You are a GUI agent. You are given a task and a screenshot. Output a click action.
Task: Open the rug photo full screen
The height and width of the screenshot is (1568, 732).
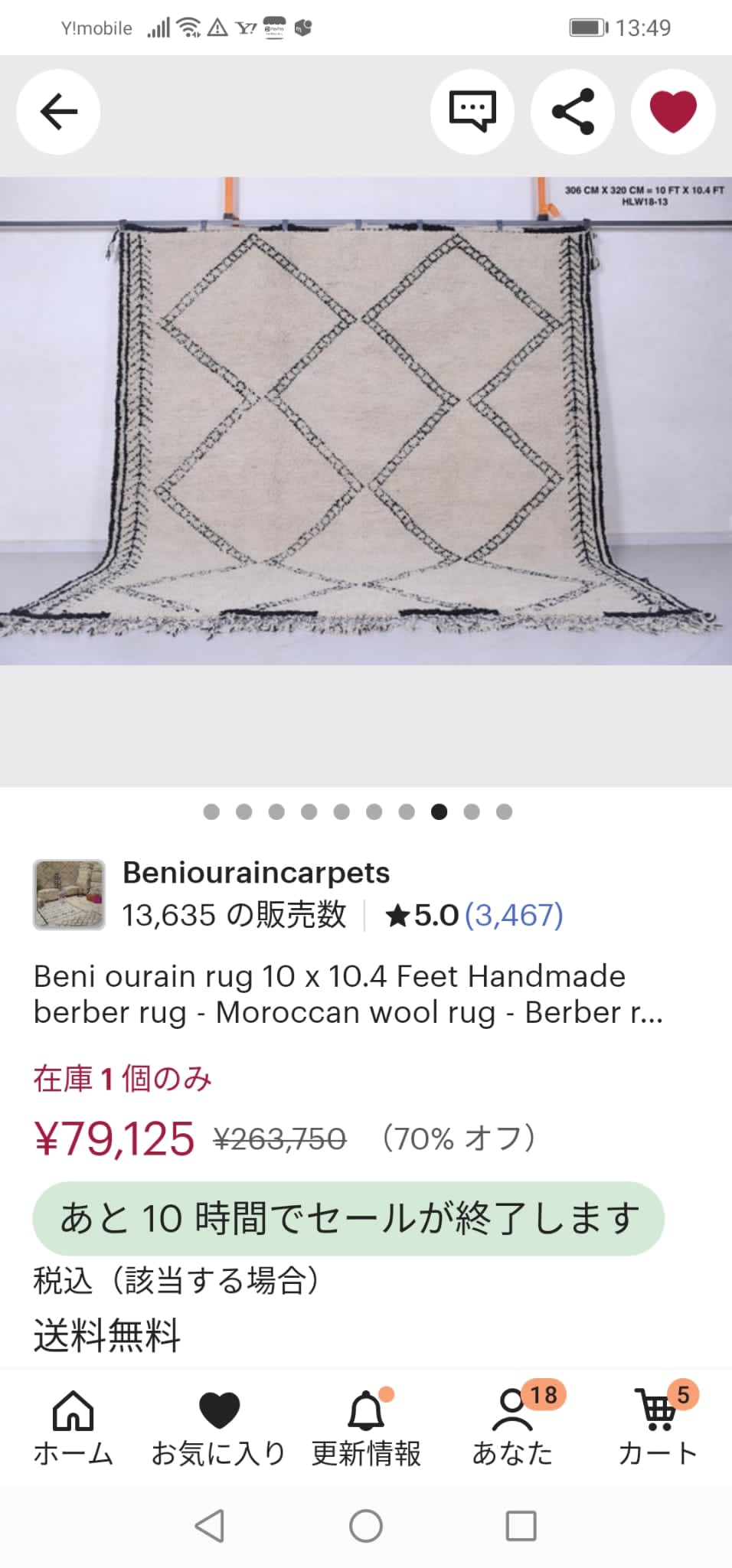(366, 421)
